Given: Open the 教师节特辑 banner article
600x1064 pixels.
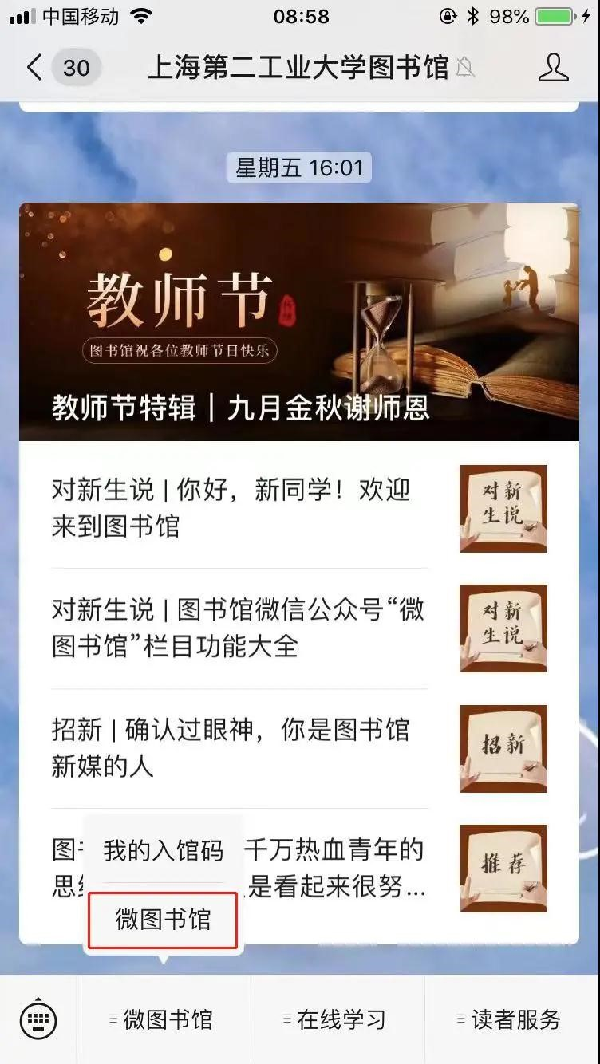Looking at the screenshot, I should pos(298,322).
